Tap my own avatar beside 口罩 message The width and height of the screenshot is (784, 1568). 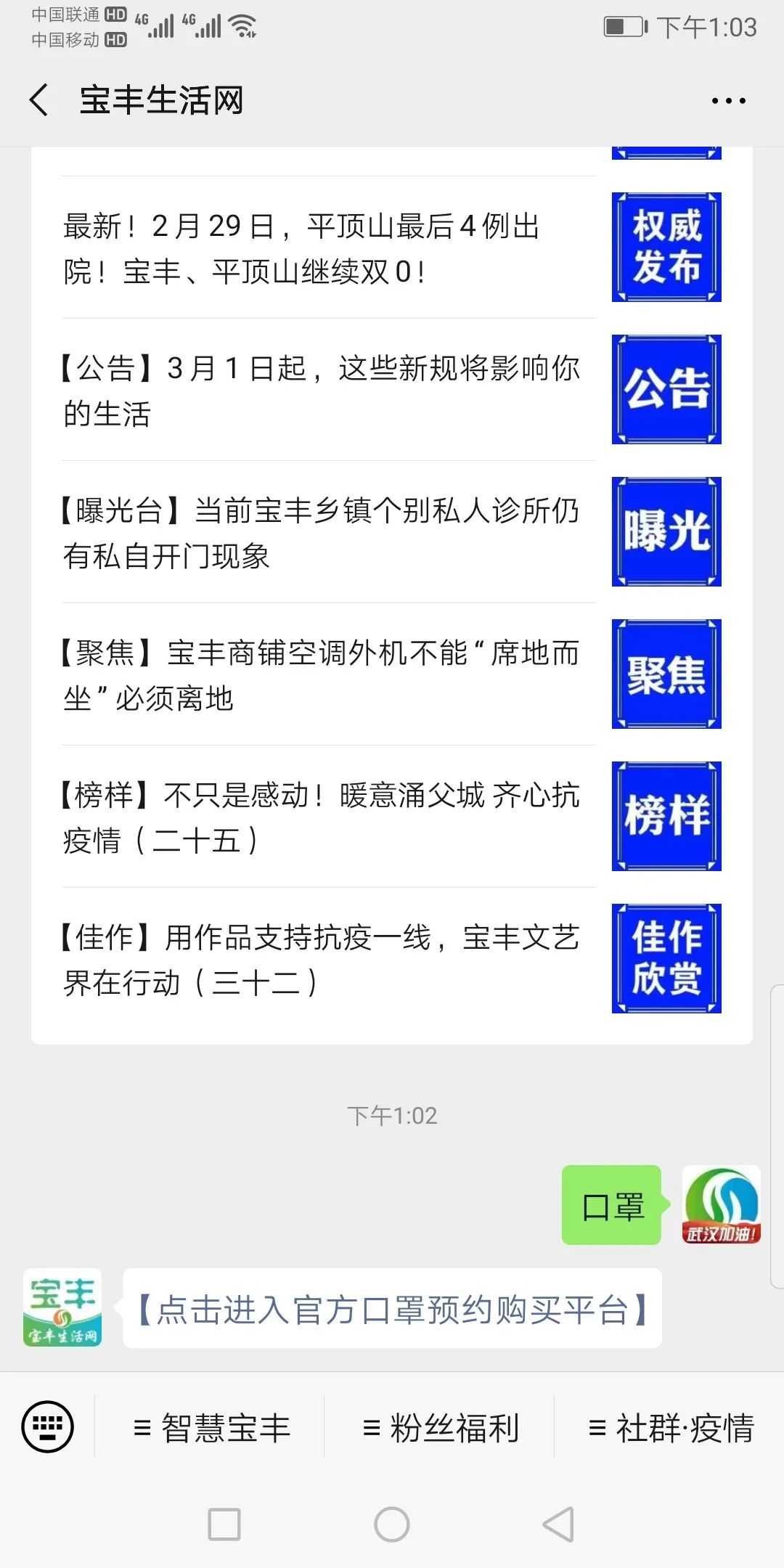pyautogui.click(x=721, y=1204)
